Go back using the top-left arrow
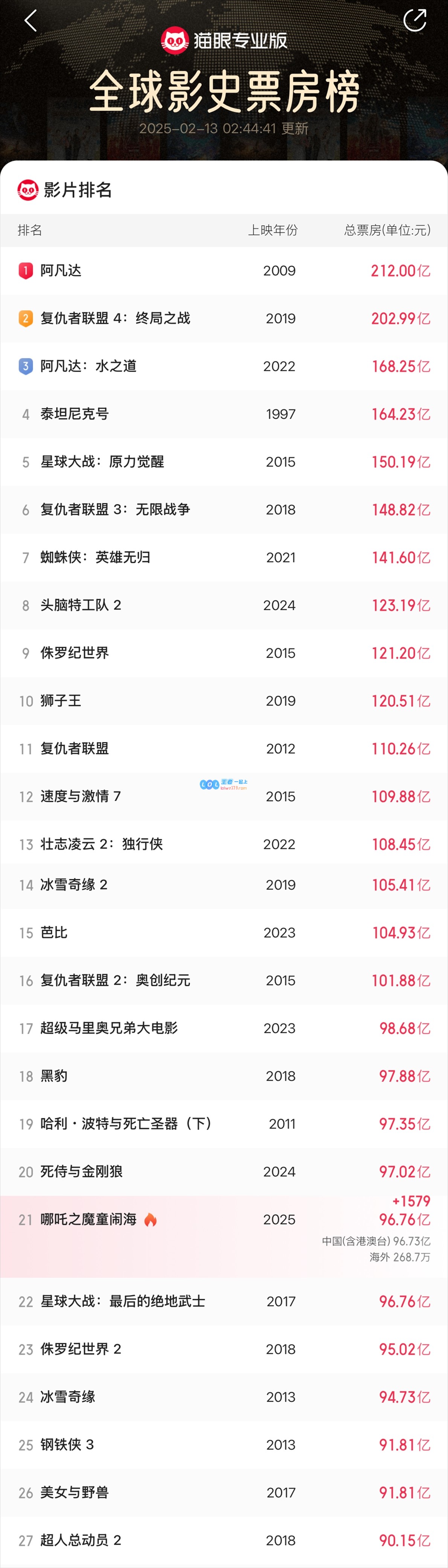The image size is (448, 1568). [30, 21]
